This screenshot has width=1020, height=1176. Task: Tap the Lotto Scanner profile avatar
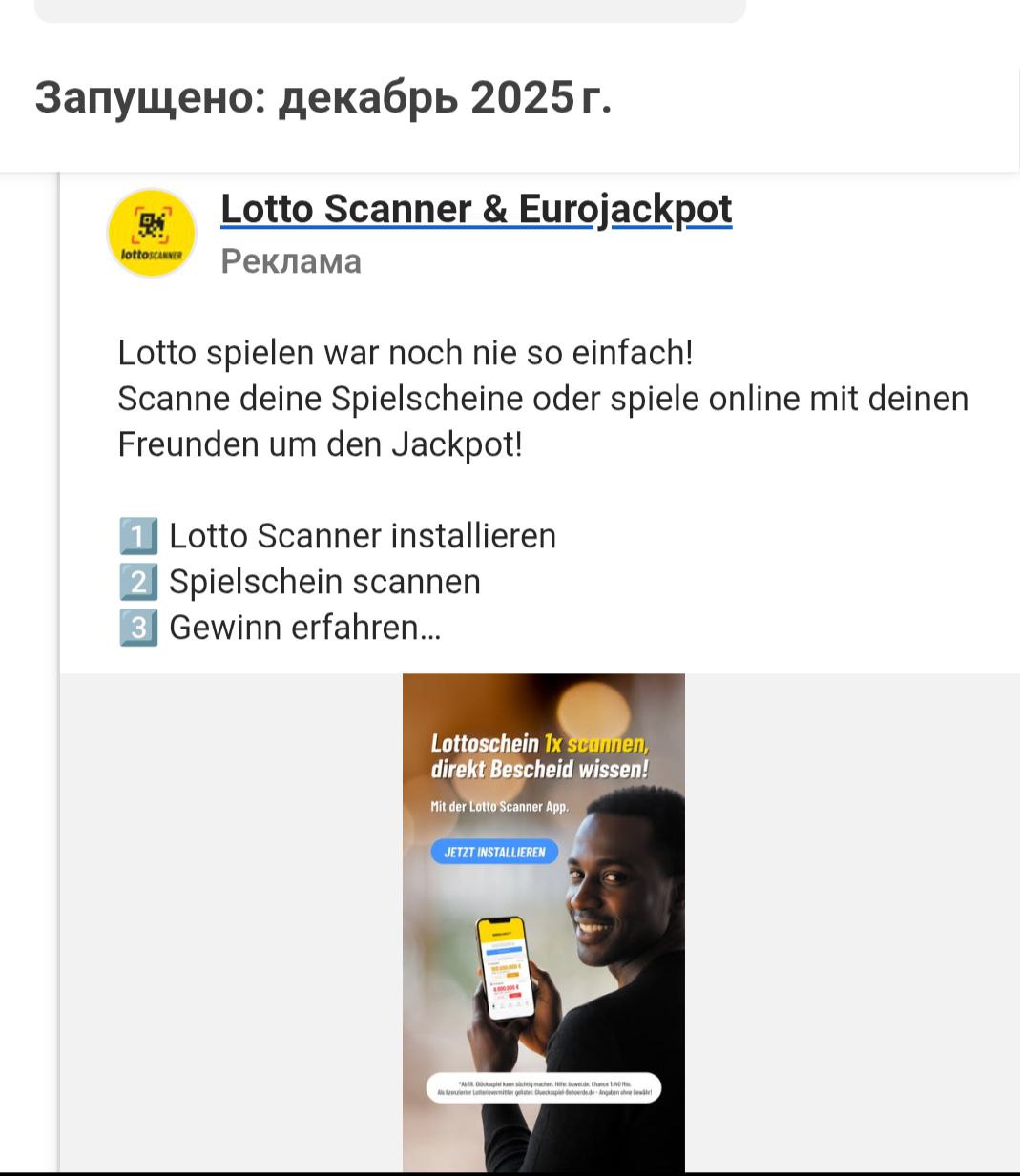[152, 233]
